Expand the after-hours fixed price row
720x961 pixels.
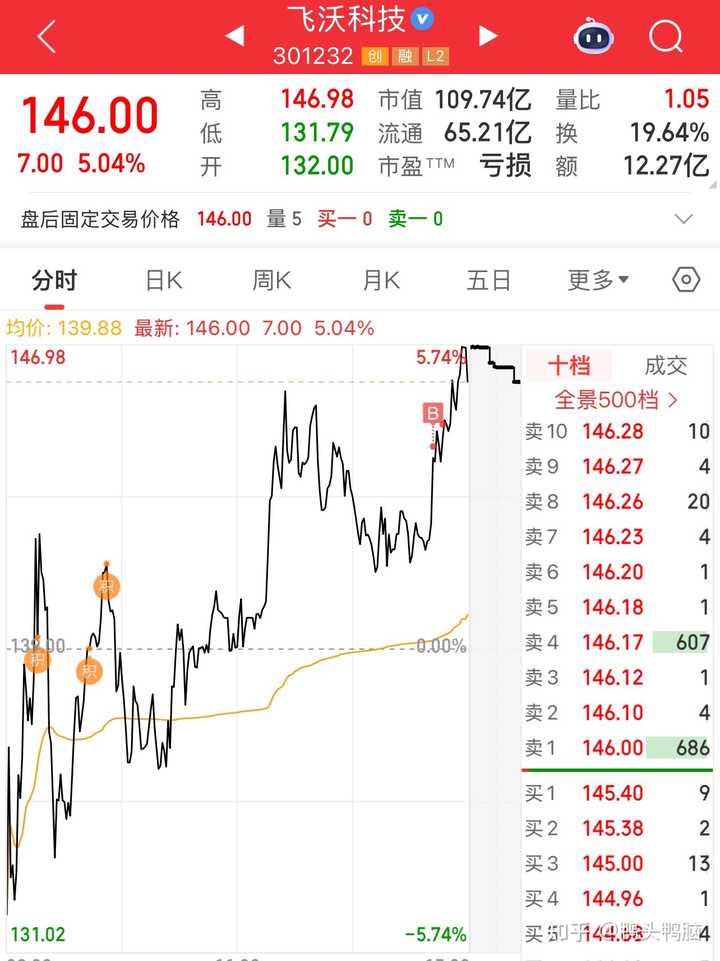click(x=684, y=219)
